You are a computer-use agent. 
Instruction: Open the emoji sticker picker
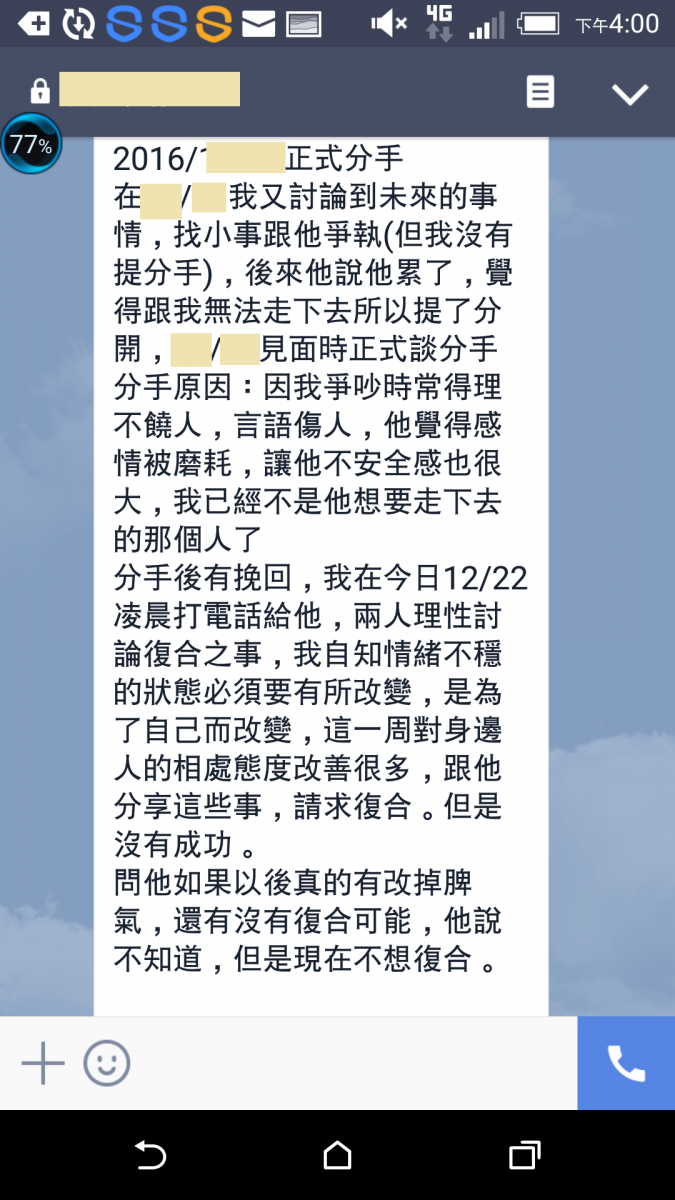[x=106, y=1063]
